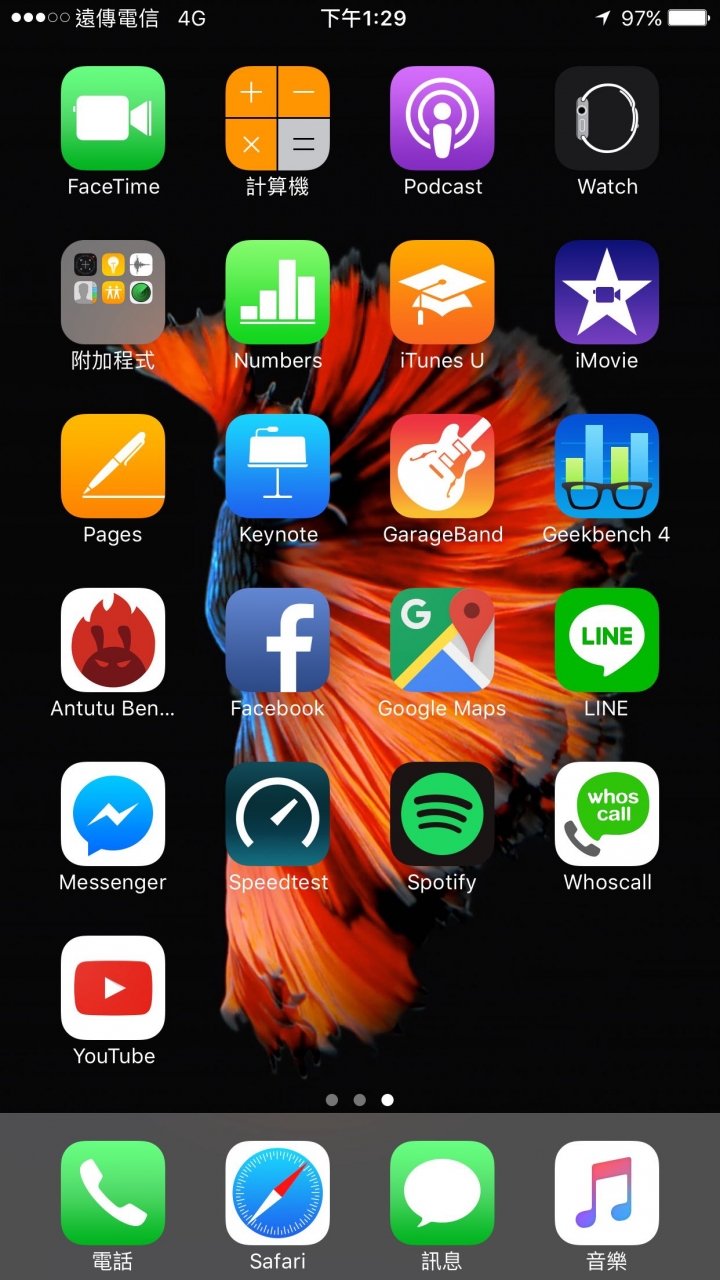Launch Keynote
Viewport: 720px width, 1280px height.
(x=278, y=466)
